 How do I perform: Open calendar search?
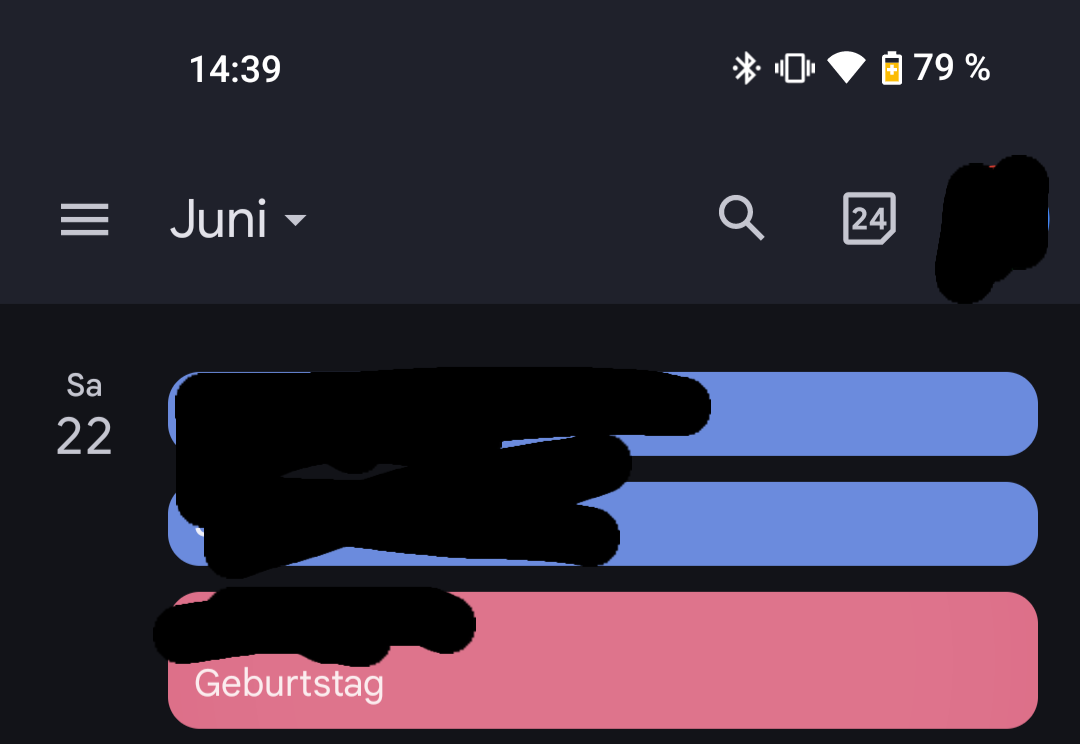coord(741,217)
